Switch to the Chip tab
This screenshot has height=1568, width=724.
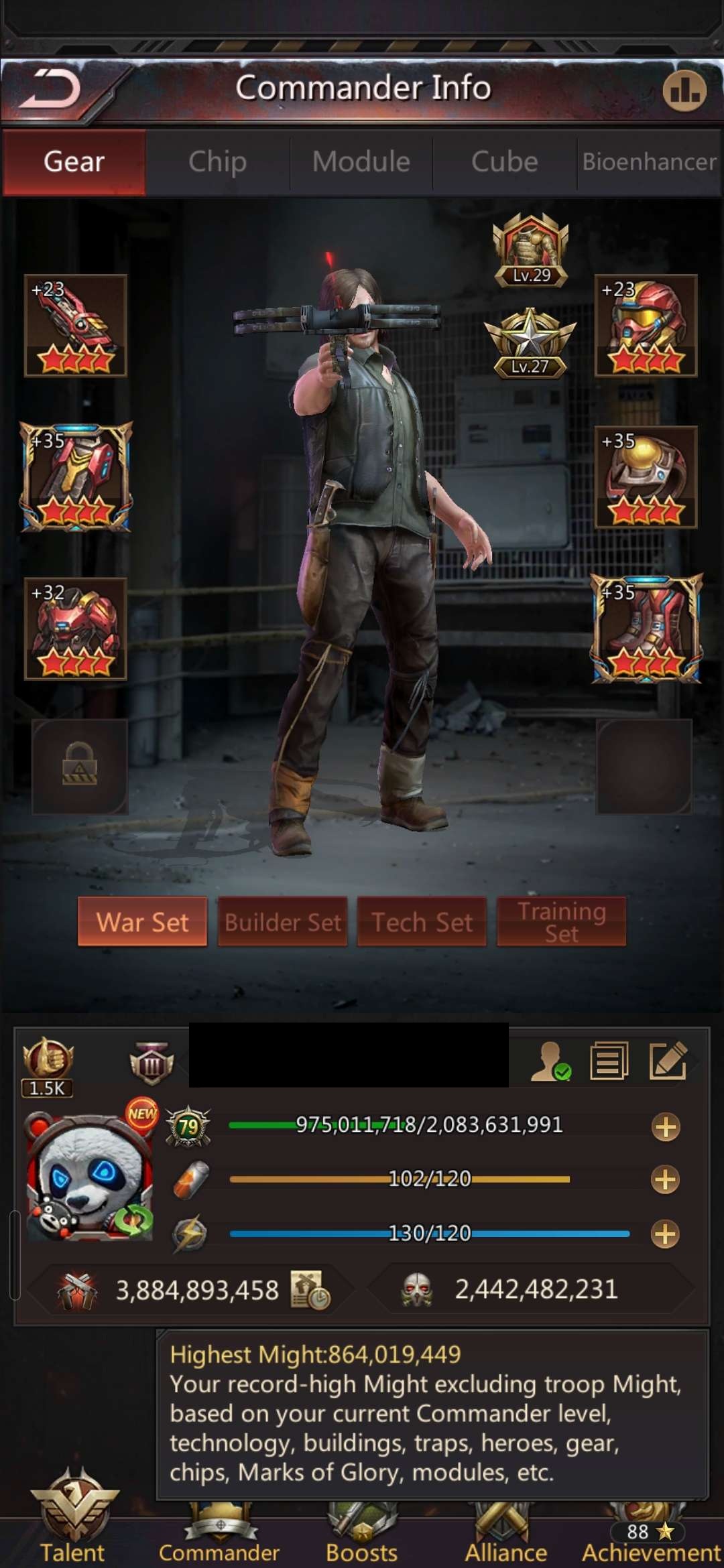coord(217,162)
